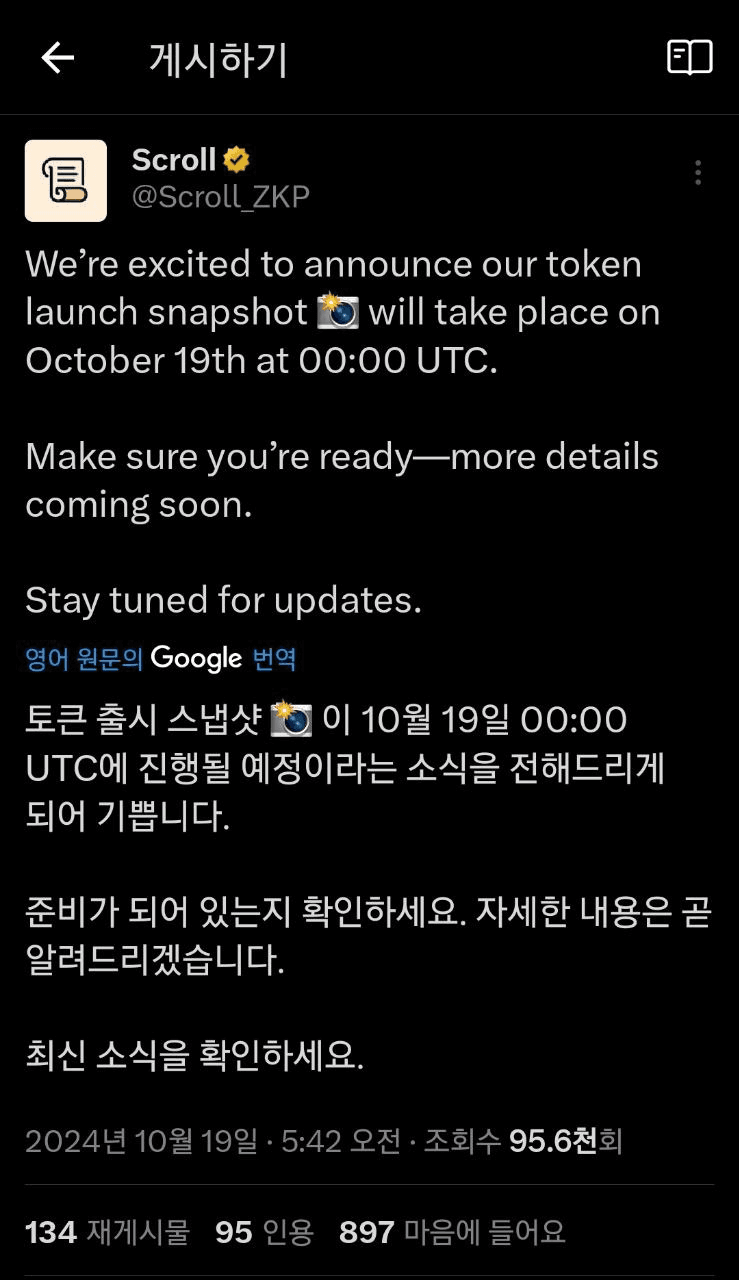View the 897 likes list
The image size is (739, 1280).
pos(452,1232)
